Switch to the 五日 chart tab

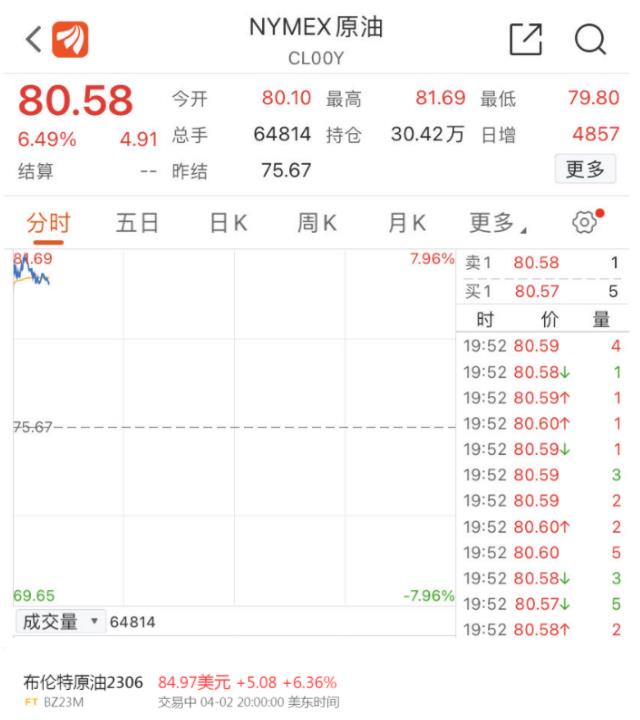tap(137, 223)
